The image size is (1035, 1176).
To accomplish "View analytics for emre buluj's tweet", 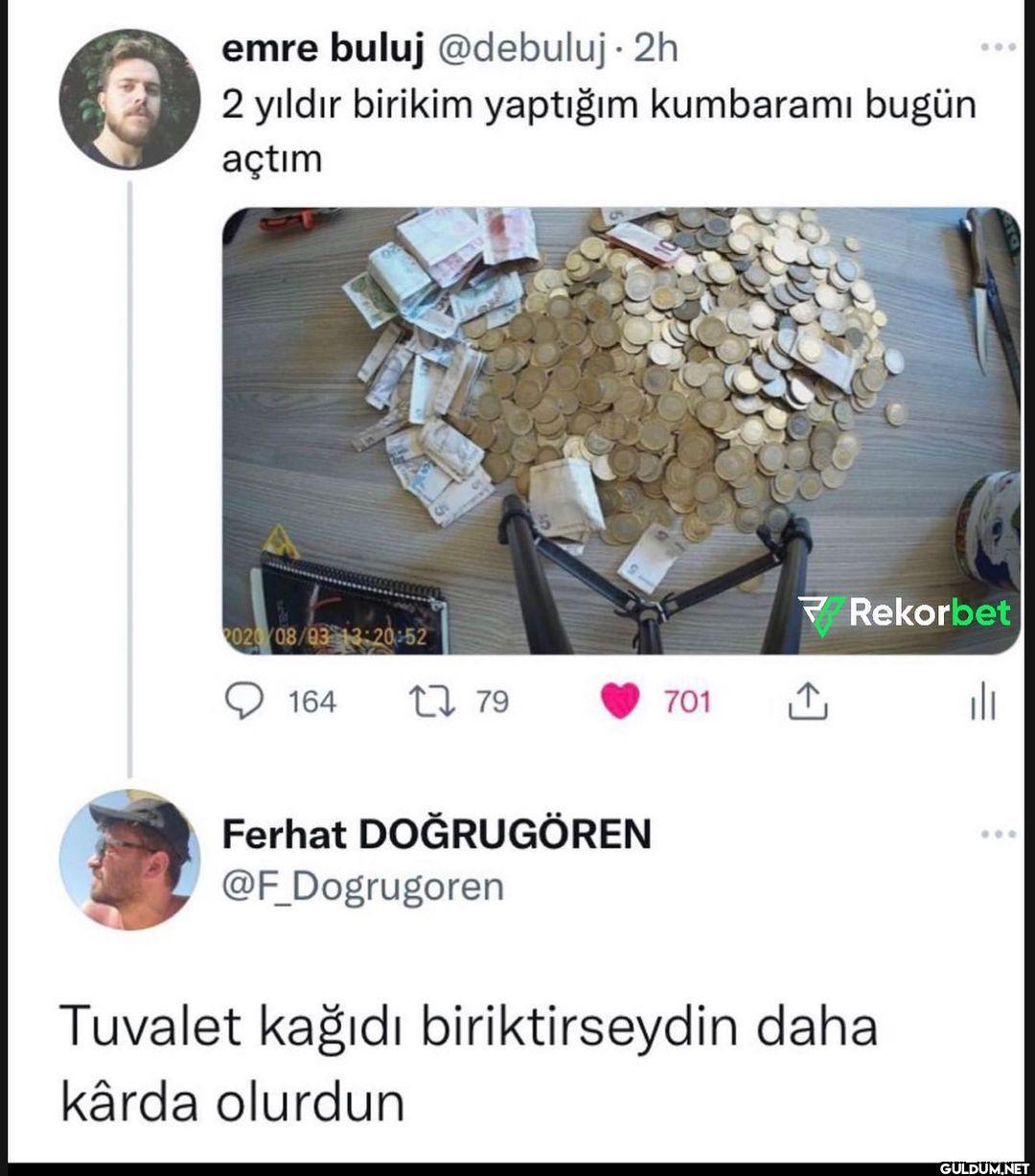I will pos(982,704).
